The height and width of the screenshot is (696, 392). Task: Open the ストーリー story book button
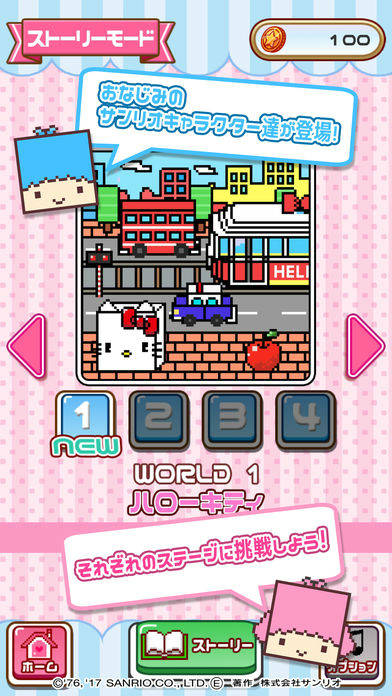pyautogui.click(x=195, y=648)
